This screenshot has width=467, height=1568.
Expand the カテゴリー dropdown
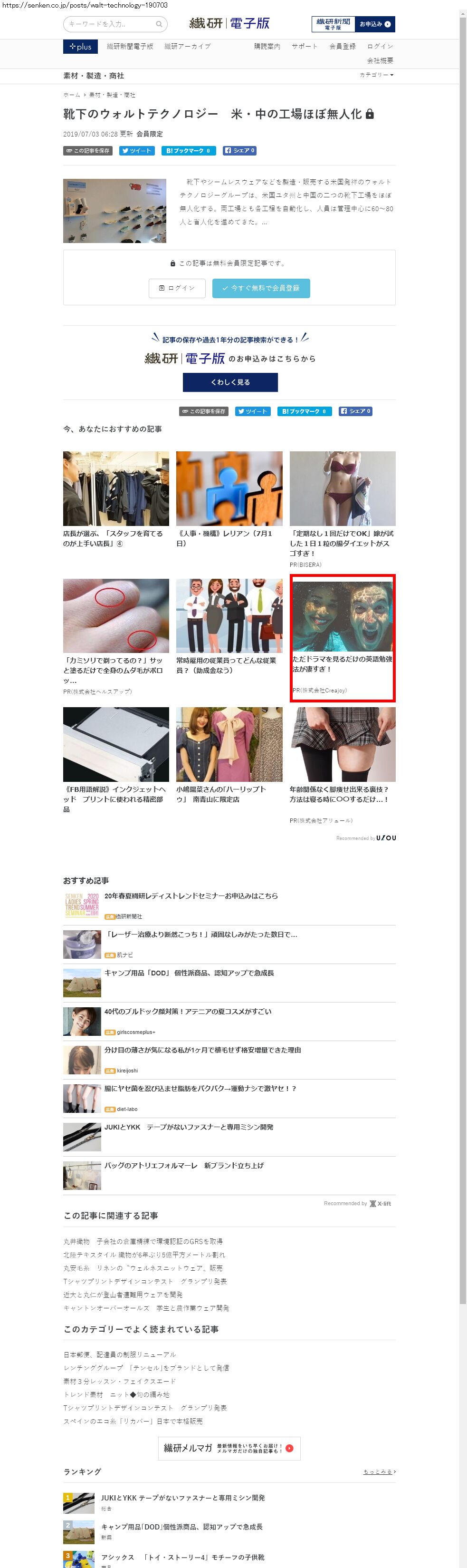point(376,75)
